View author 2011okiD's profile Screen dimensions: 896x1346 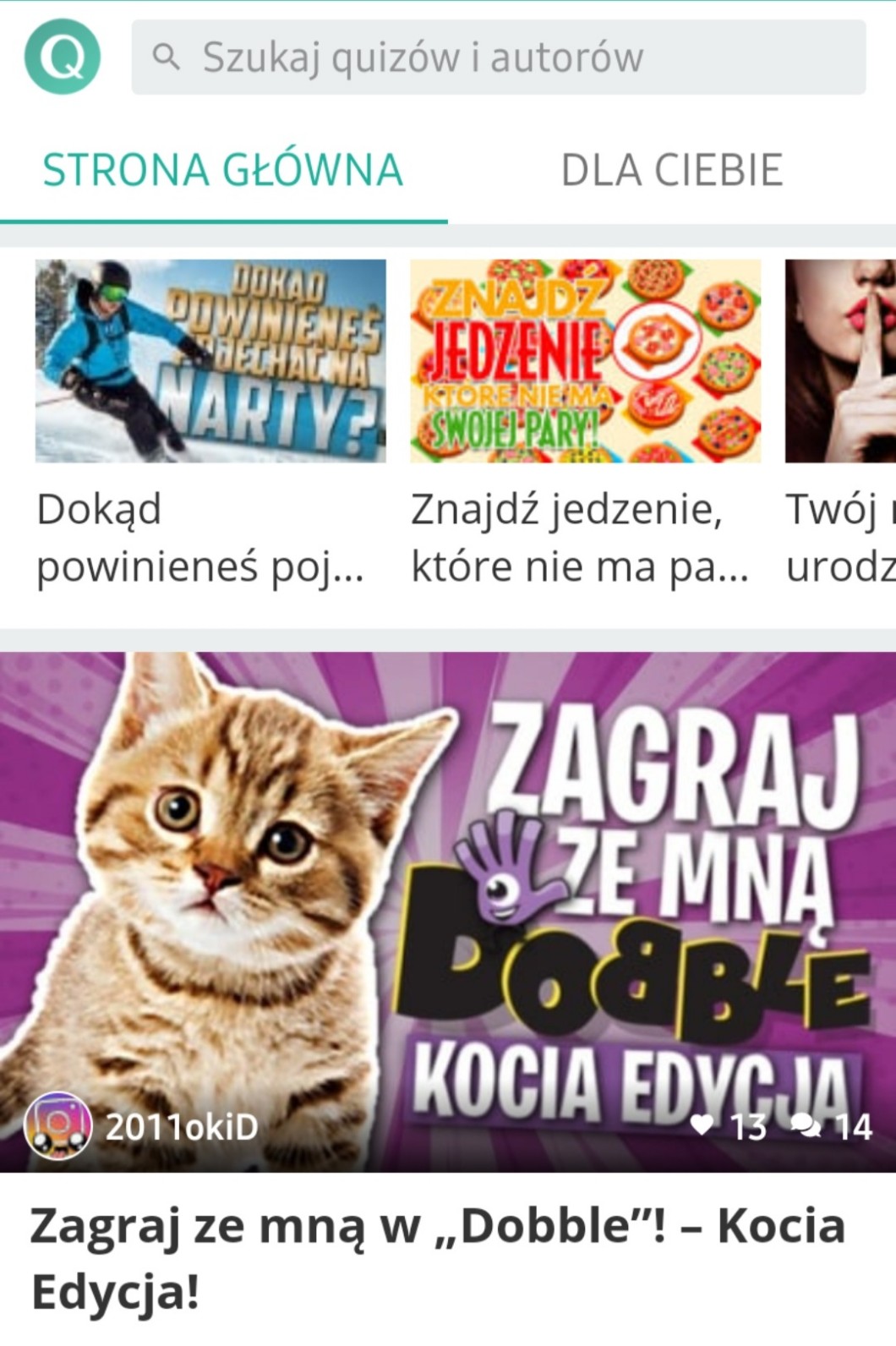pos(141,1126)
